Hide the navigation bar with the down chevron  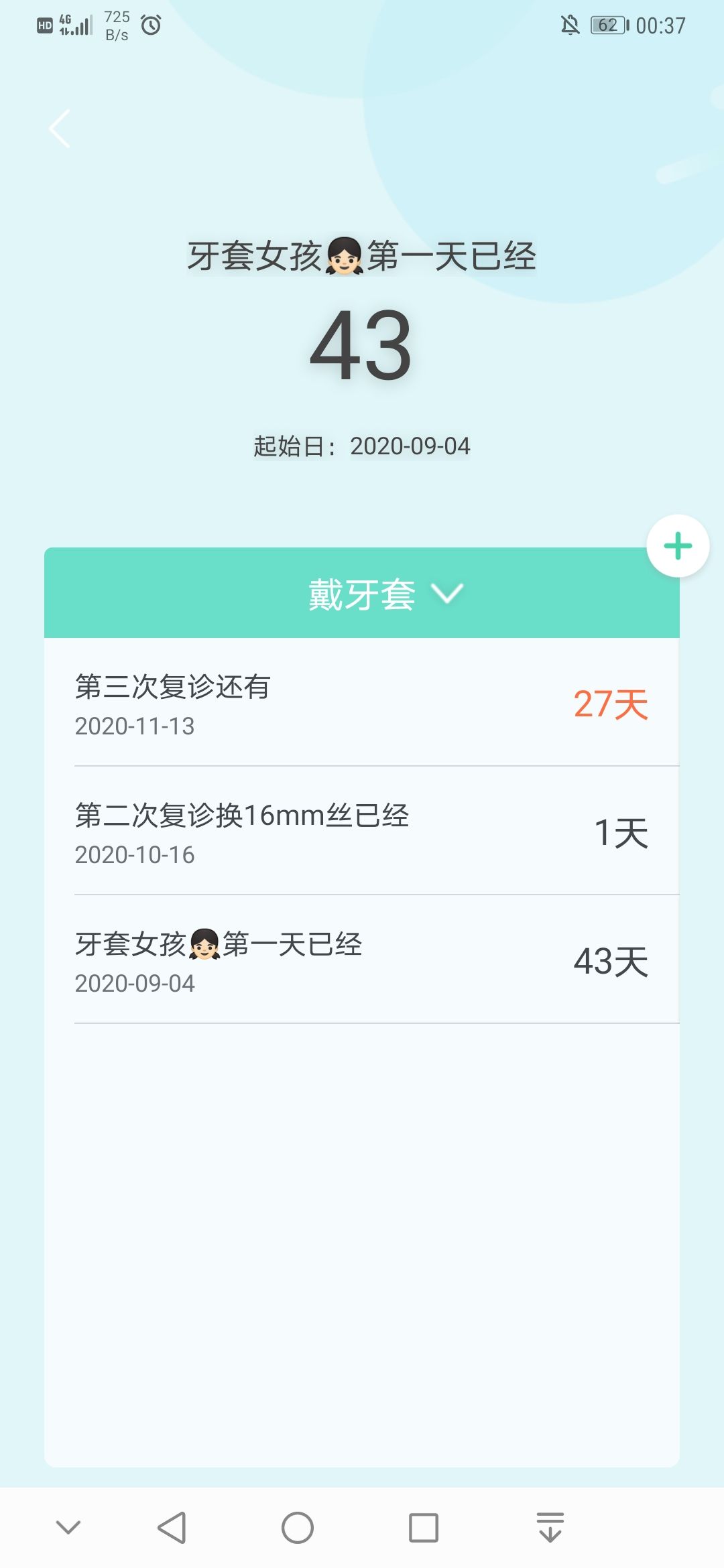pos(68,1527)
